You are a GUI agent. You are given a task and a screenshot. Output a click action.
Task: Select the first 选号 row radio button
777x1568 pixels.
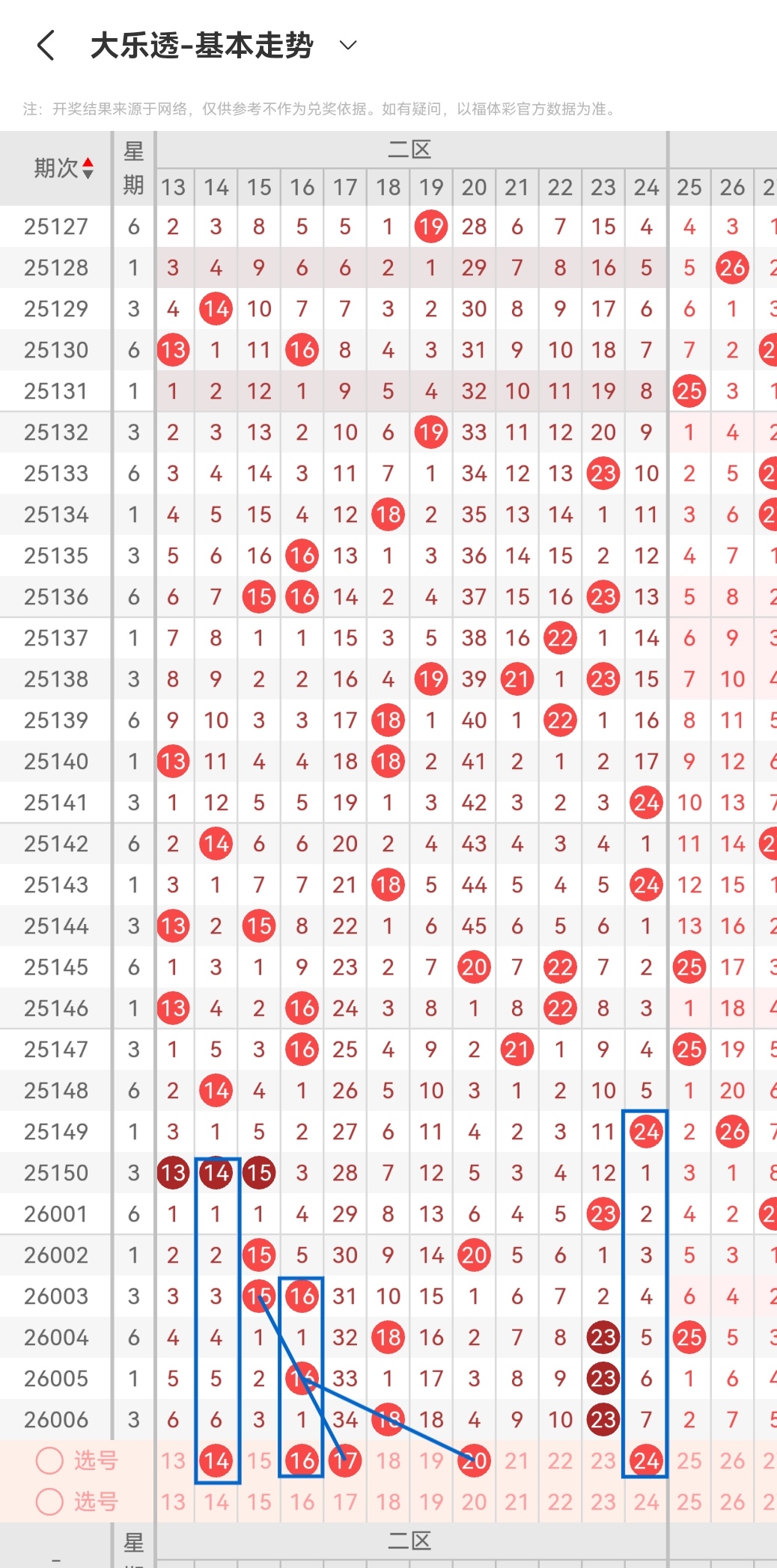pos(49,1460)
